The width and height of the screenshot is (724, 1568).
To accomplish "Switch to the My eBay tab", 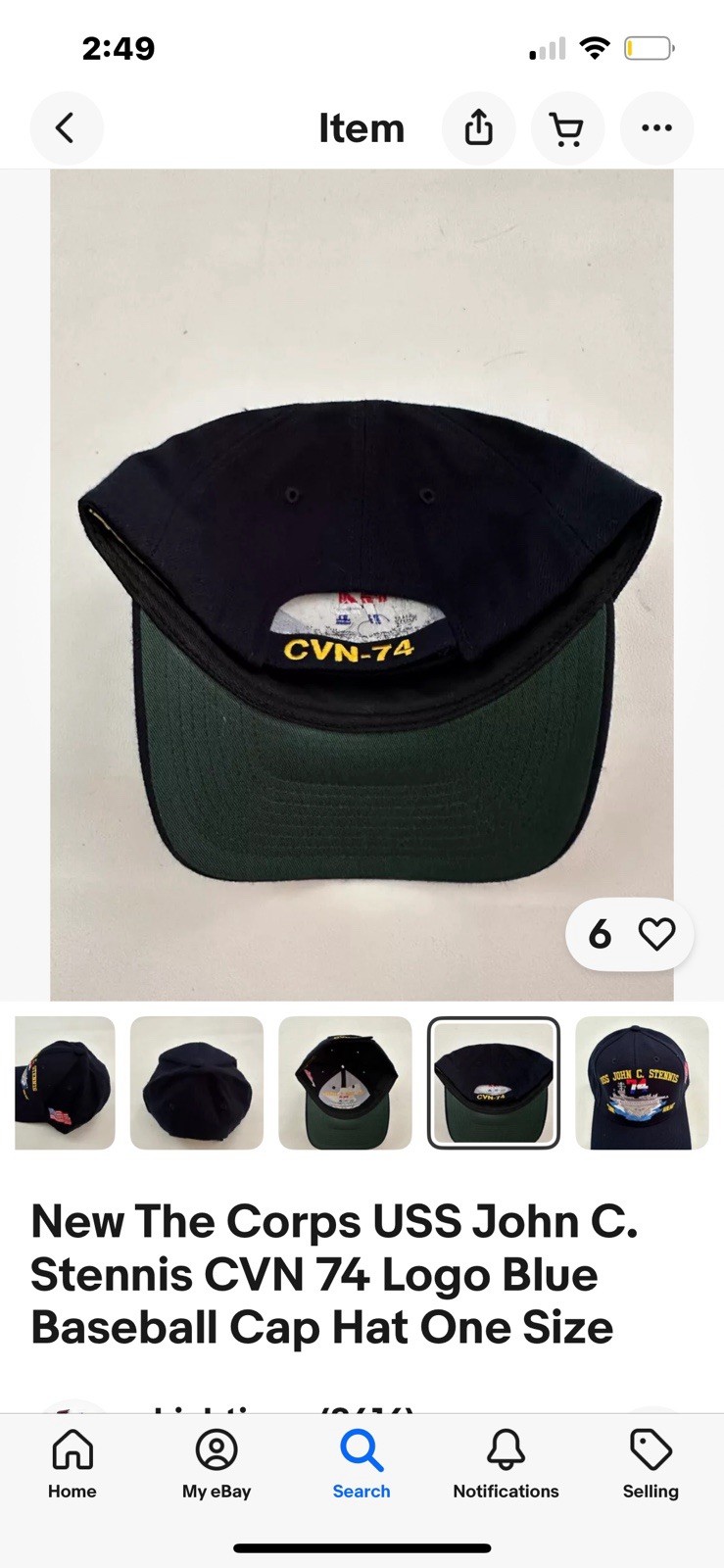I will [217, 1464].
